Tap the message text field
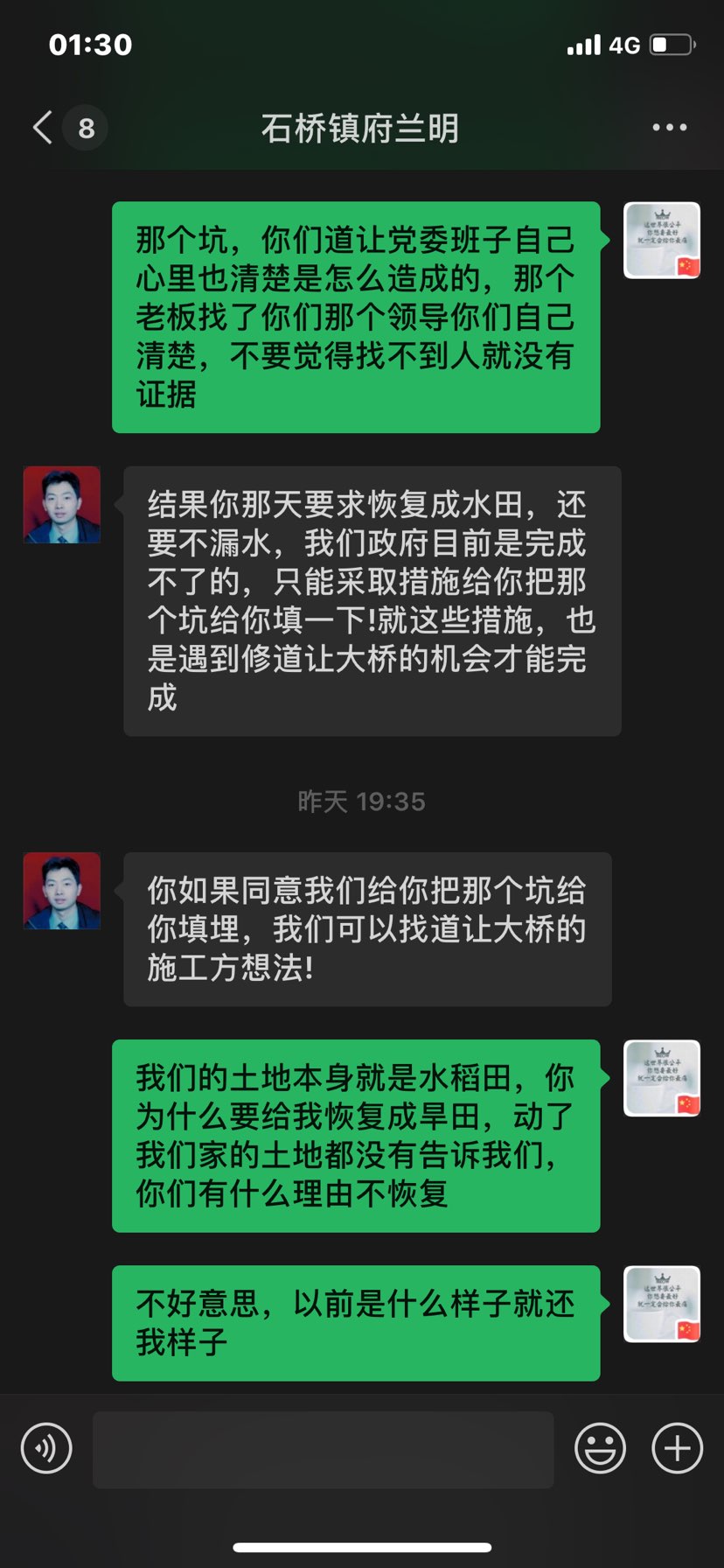 (x=324, y=1449)
